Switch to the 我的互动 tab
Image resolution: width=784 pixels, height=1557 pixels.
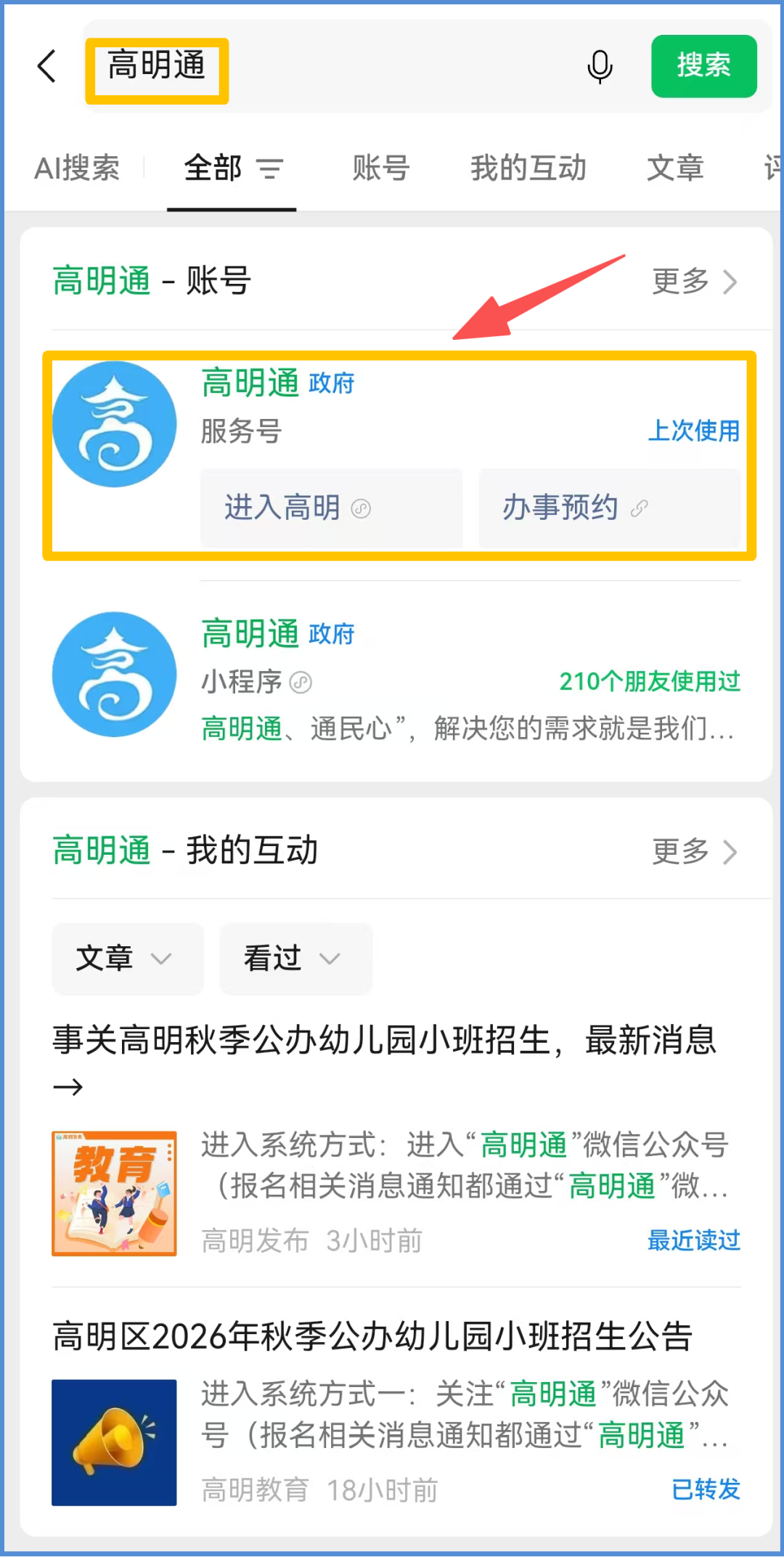pyautogui.click(x=528, y=168)
